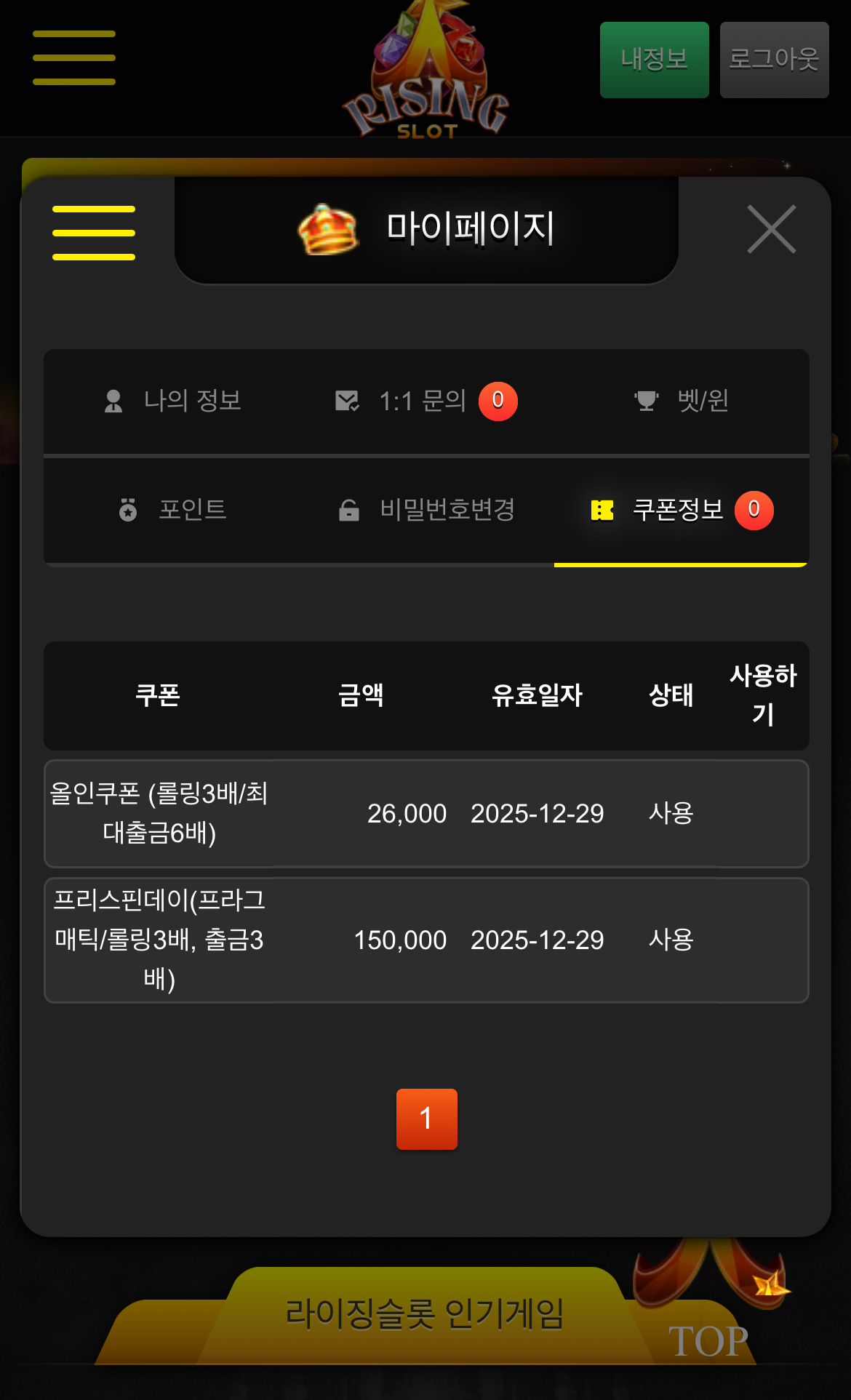The image size is (851, 1400).
Task: Switch to the 벳/윈 tab
Action: tap(682, 401)
